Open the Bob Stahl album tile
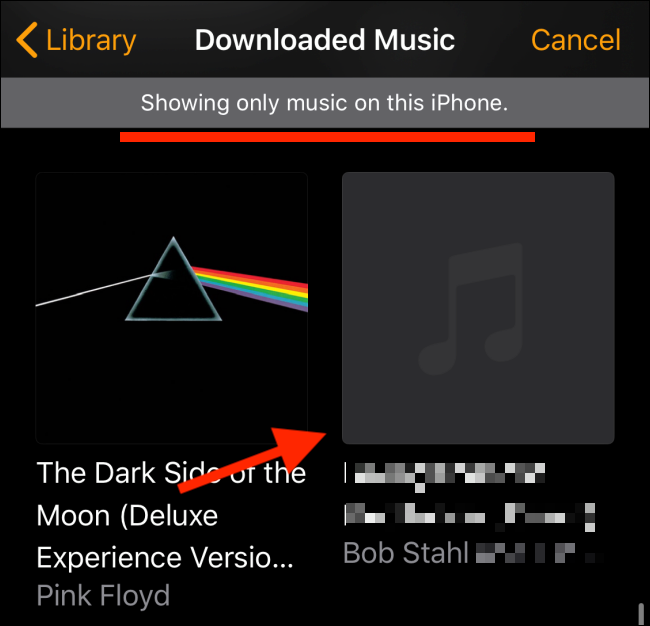650x626 pixels. tap(478, 308)
